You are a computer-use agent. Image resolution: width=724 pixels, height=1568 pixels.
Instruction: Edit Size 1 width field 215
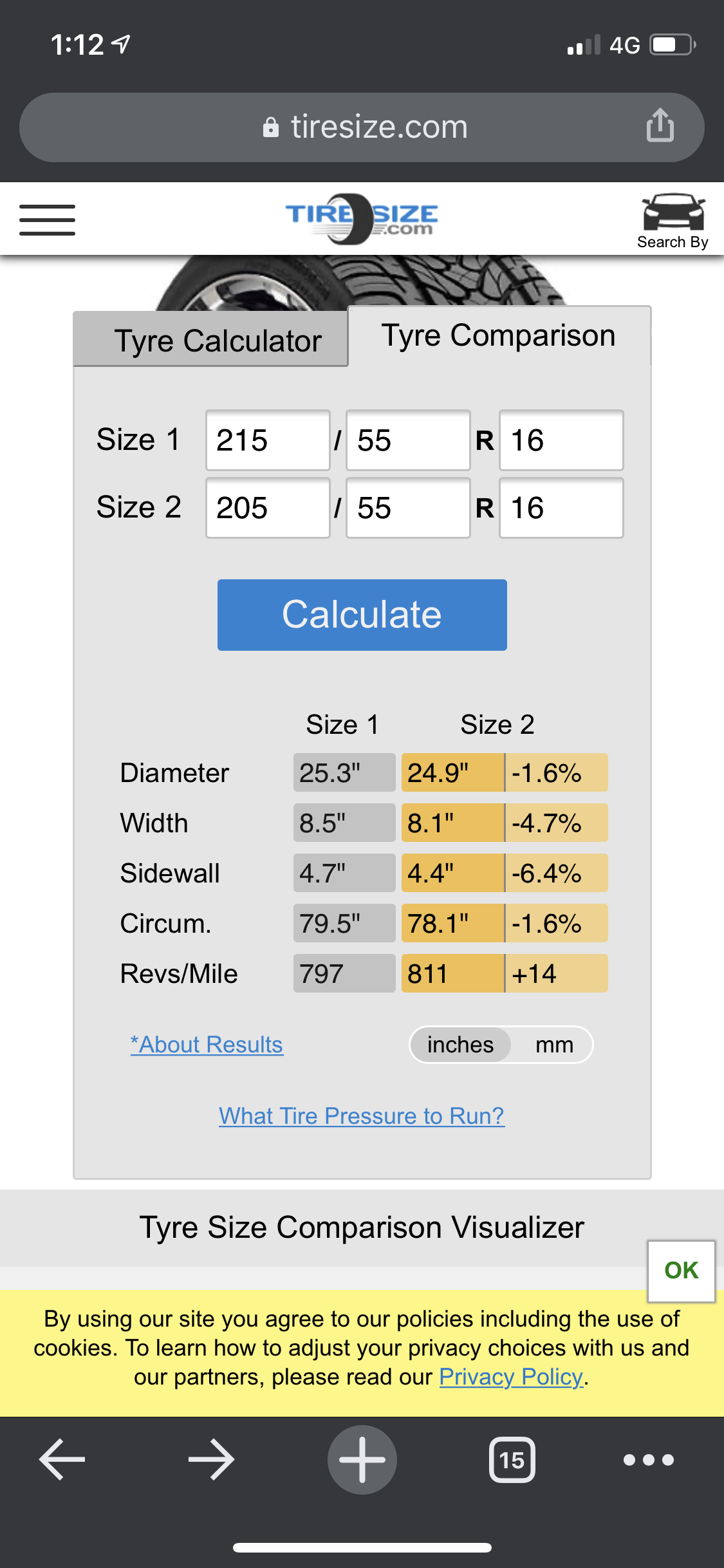[x=268, y=440]
